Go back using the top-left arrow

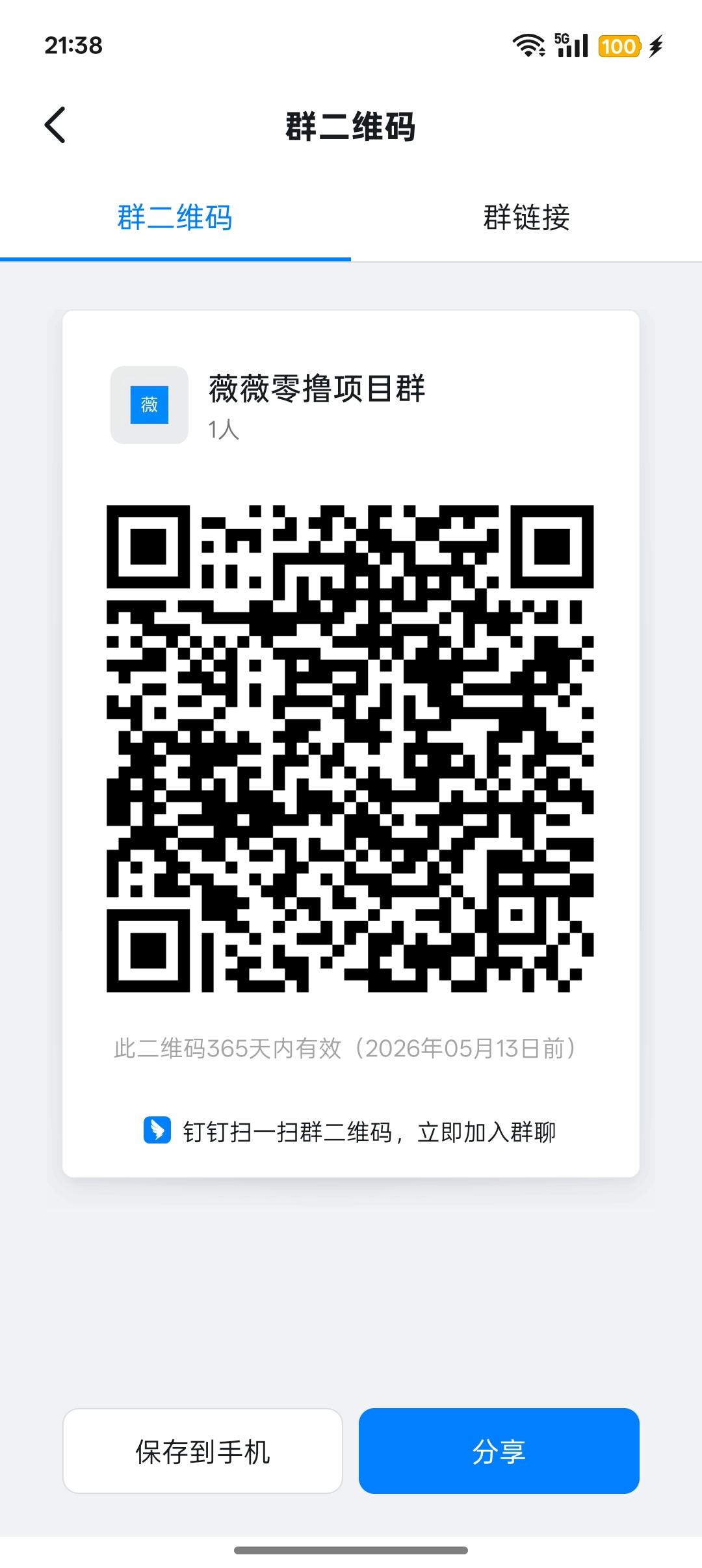point(55,125)
